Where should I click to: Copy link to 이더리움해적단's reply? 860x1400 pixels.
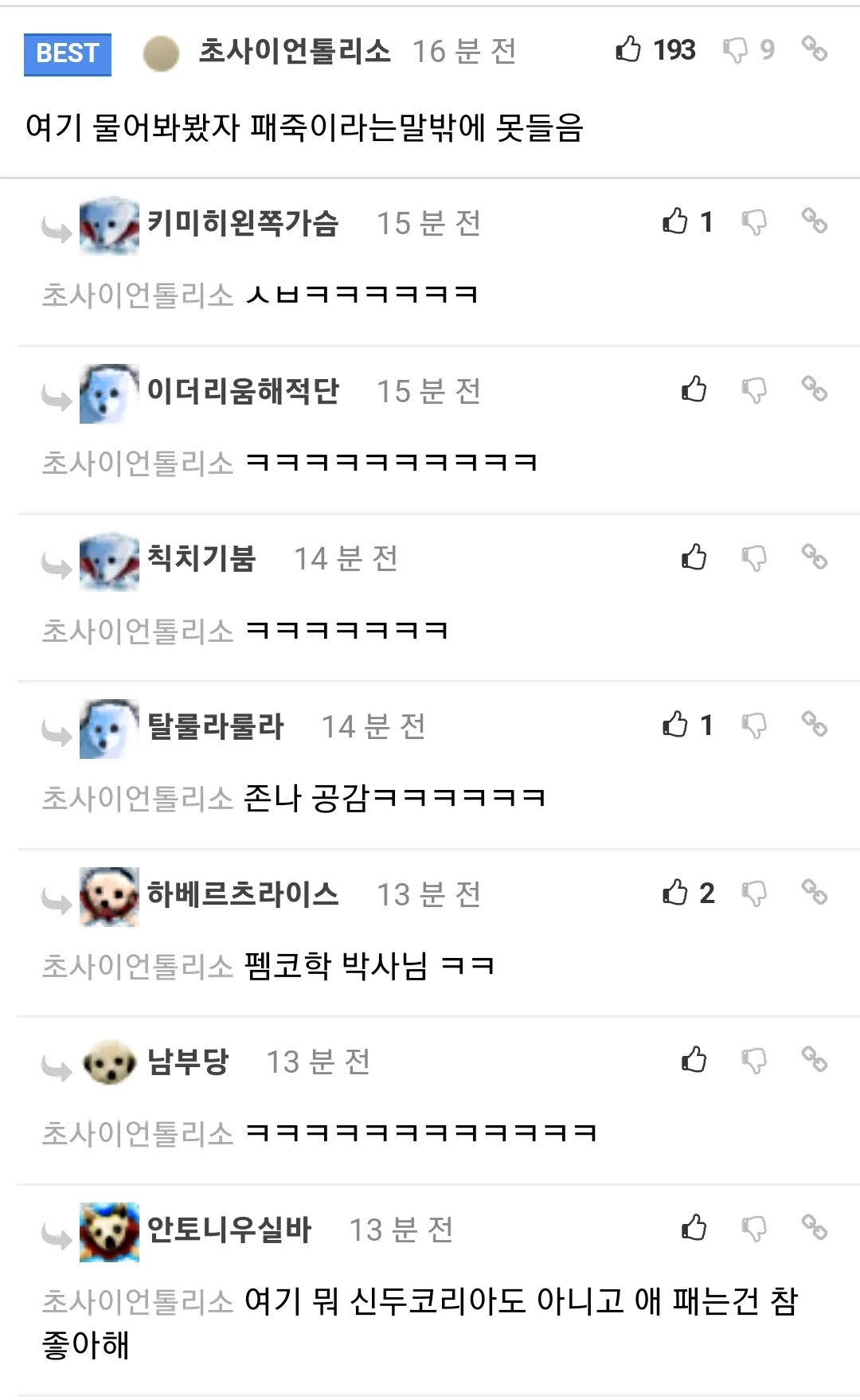coord(814,389)
